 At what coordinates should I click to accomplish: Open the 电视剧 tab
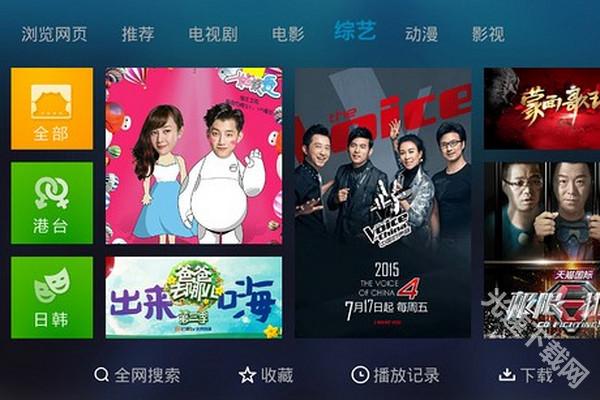point(214,34)
